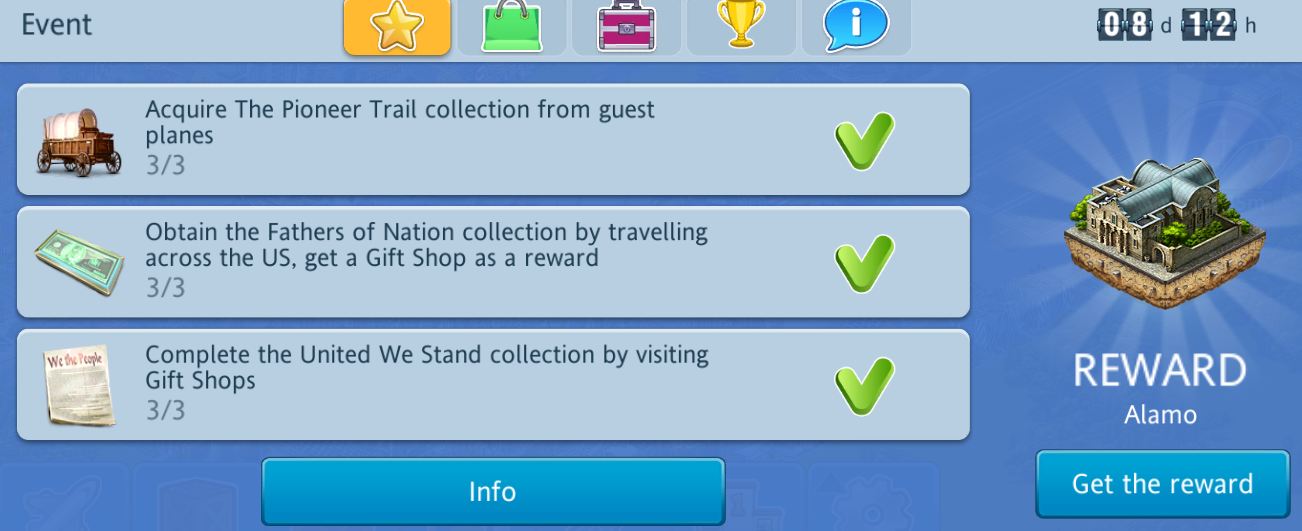The image size is (1302, 531).
Task: Switch to the green shopping bag tab
Action: click(x=512, y=27)
